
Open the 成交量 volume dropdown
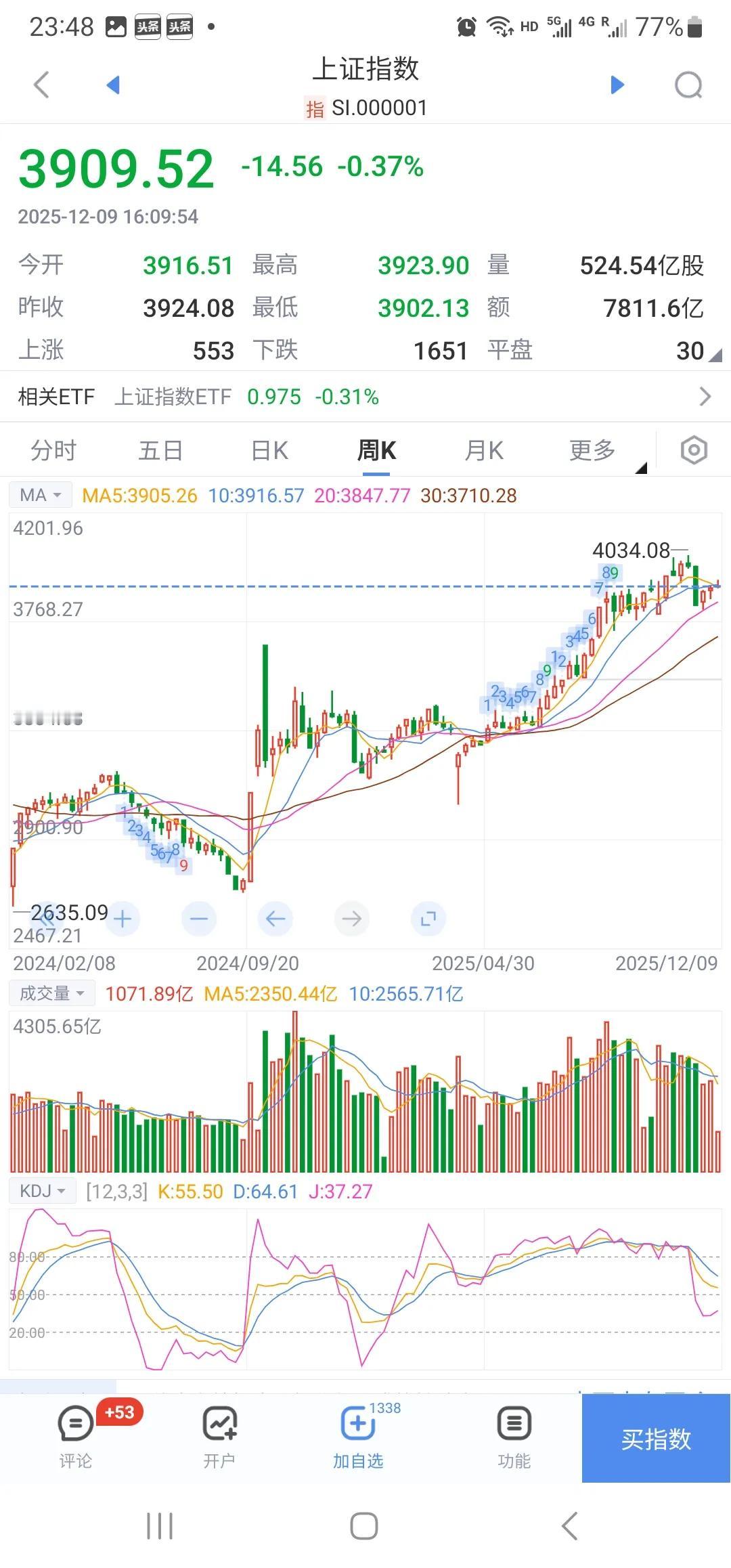pos(52,993)
